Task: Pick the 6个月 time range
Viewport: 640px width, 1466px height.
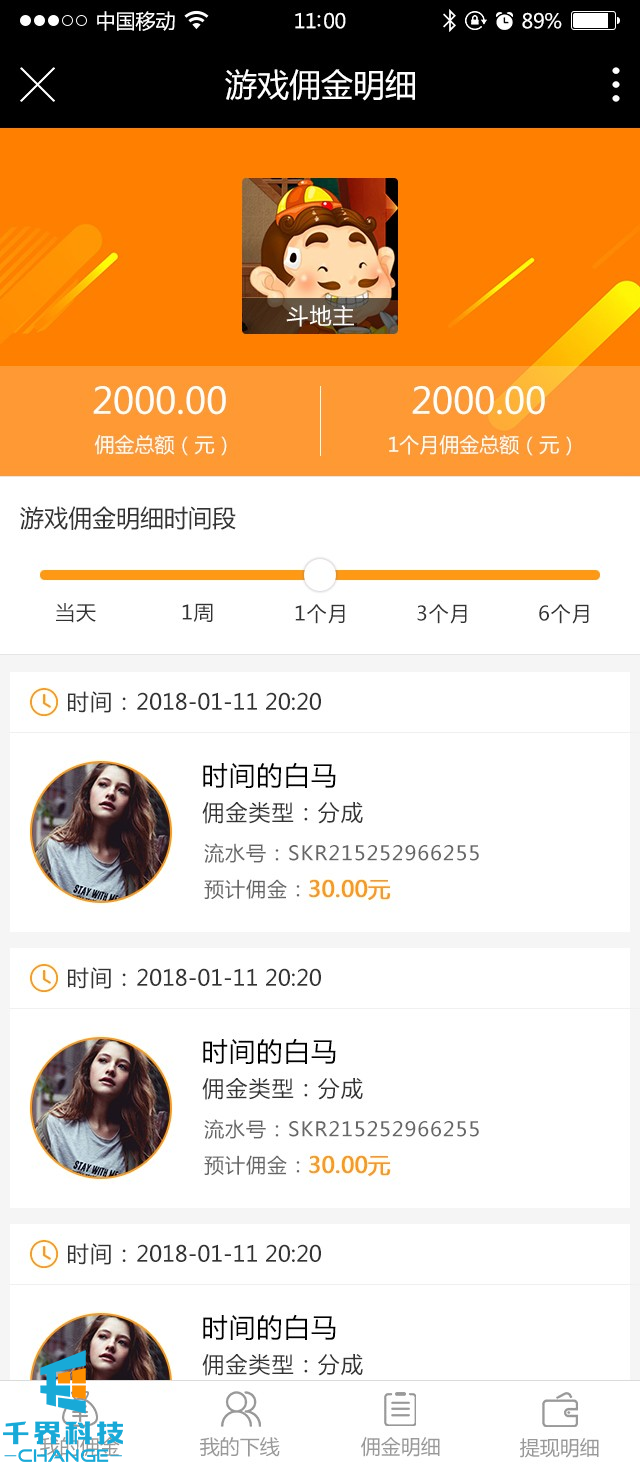Action: [564, 613]
